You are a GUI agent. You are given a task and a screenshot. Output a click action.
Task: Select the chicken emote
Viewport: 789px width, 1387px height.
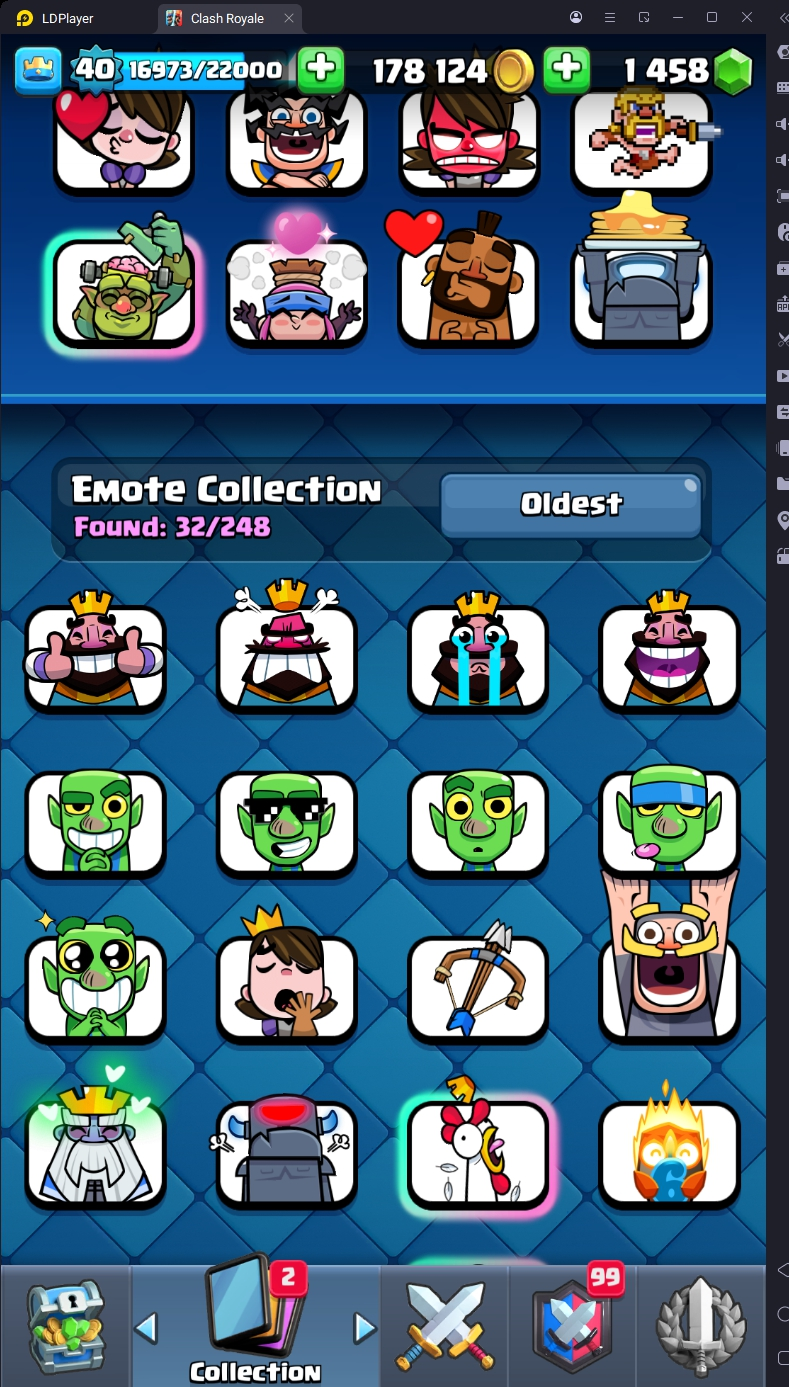click(x=478, y=1151)
